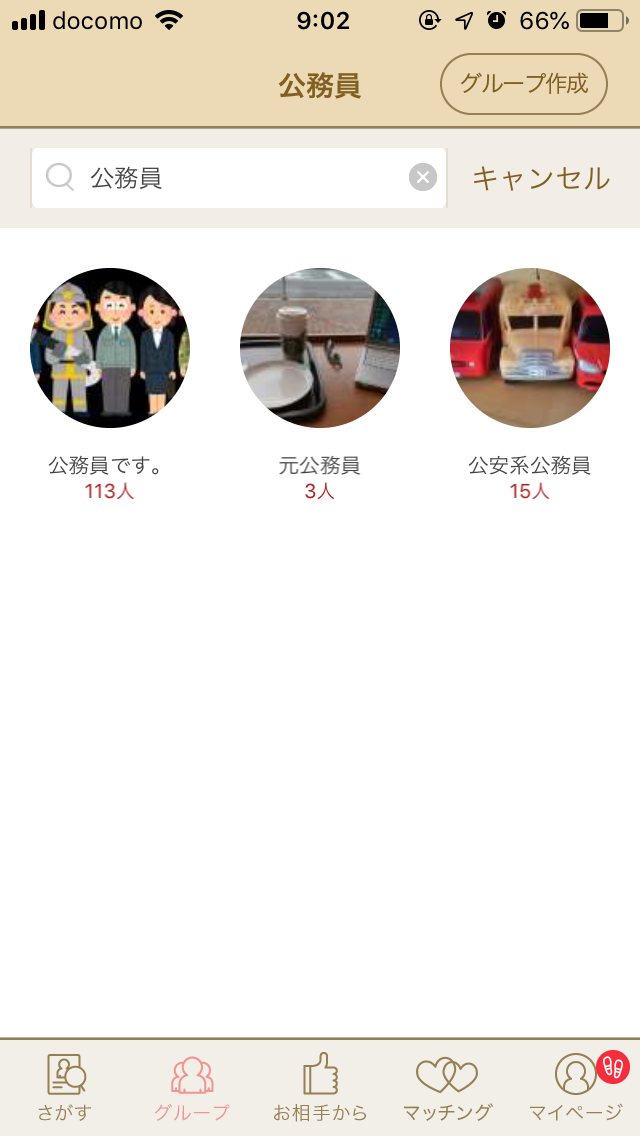The height and width of the screenshot is (1136, 640).
Task: Open the 公安系公務員 group
Action: [x=530, y=348]
